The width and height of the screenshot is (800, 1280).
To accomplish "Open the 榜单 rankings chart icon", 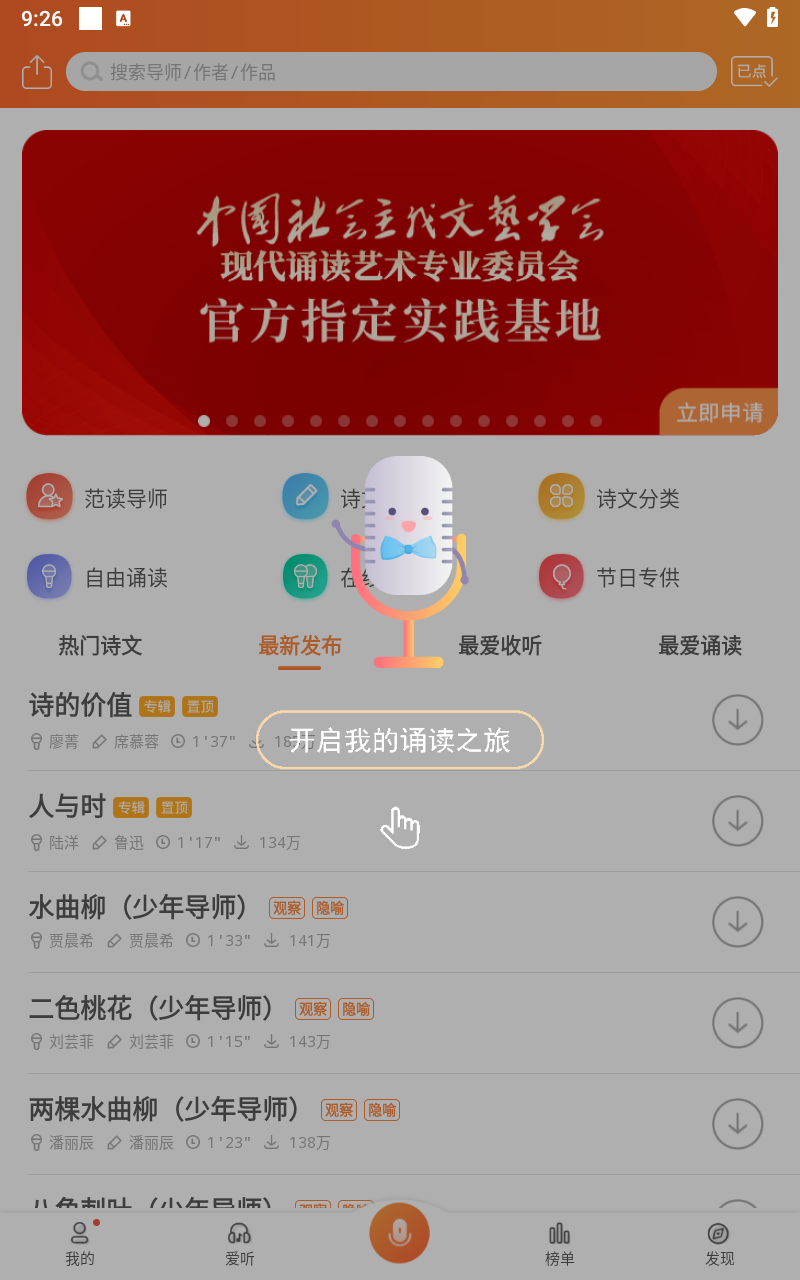I will [559, 1233].
